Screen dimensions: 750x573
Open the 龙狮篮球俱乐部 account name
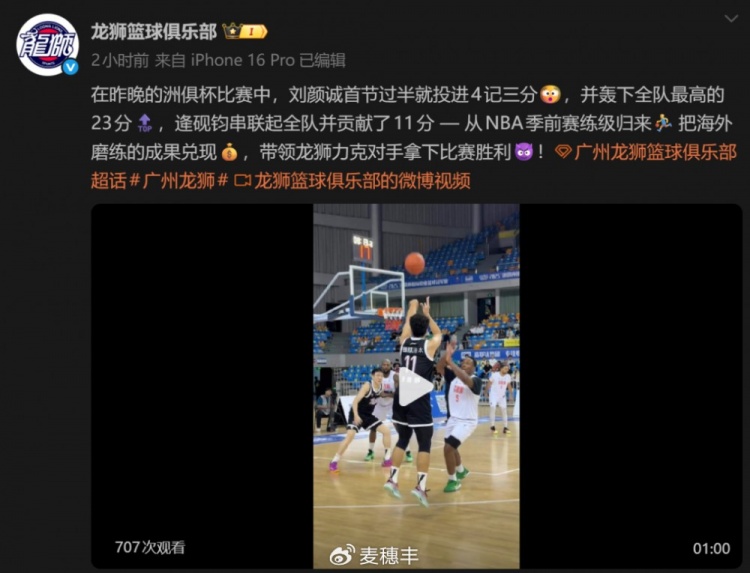pos(153,31)
